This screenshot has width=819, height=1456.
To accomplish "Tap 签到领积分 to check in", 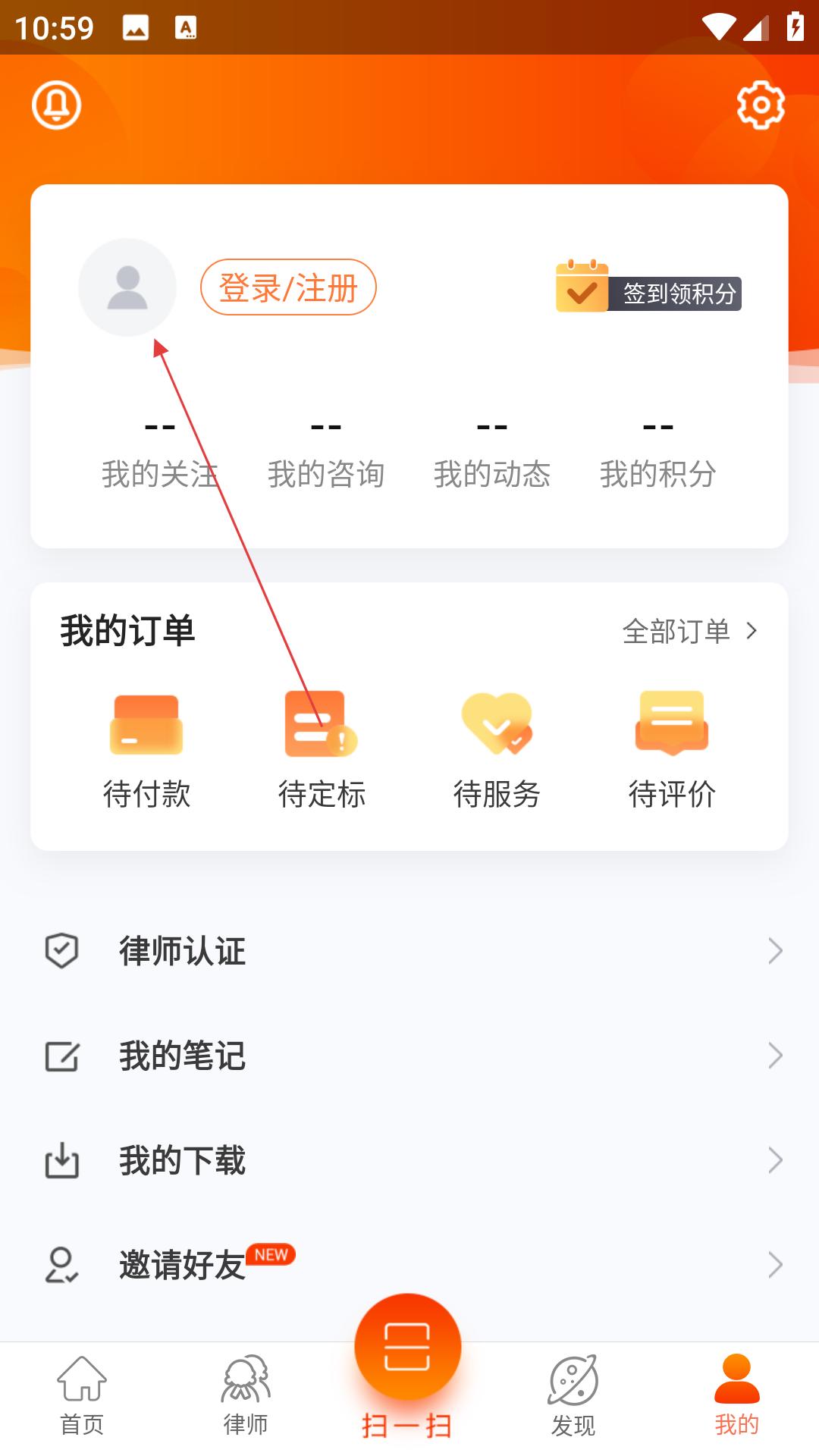I will pos(648,287).
